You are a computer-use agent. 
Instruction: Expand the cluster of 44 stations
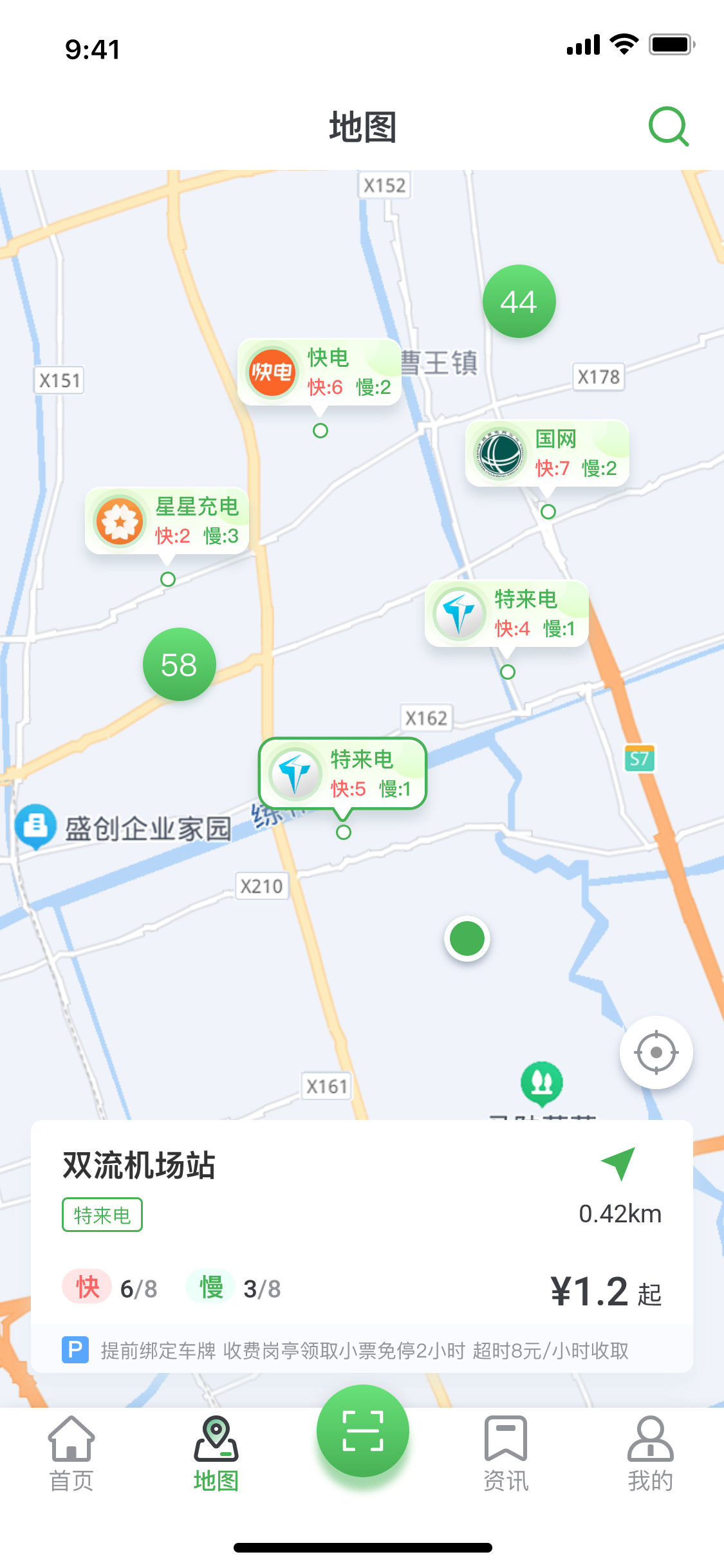[x=519, y=301]
